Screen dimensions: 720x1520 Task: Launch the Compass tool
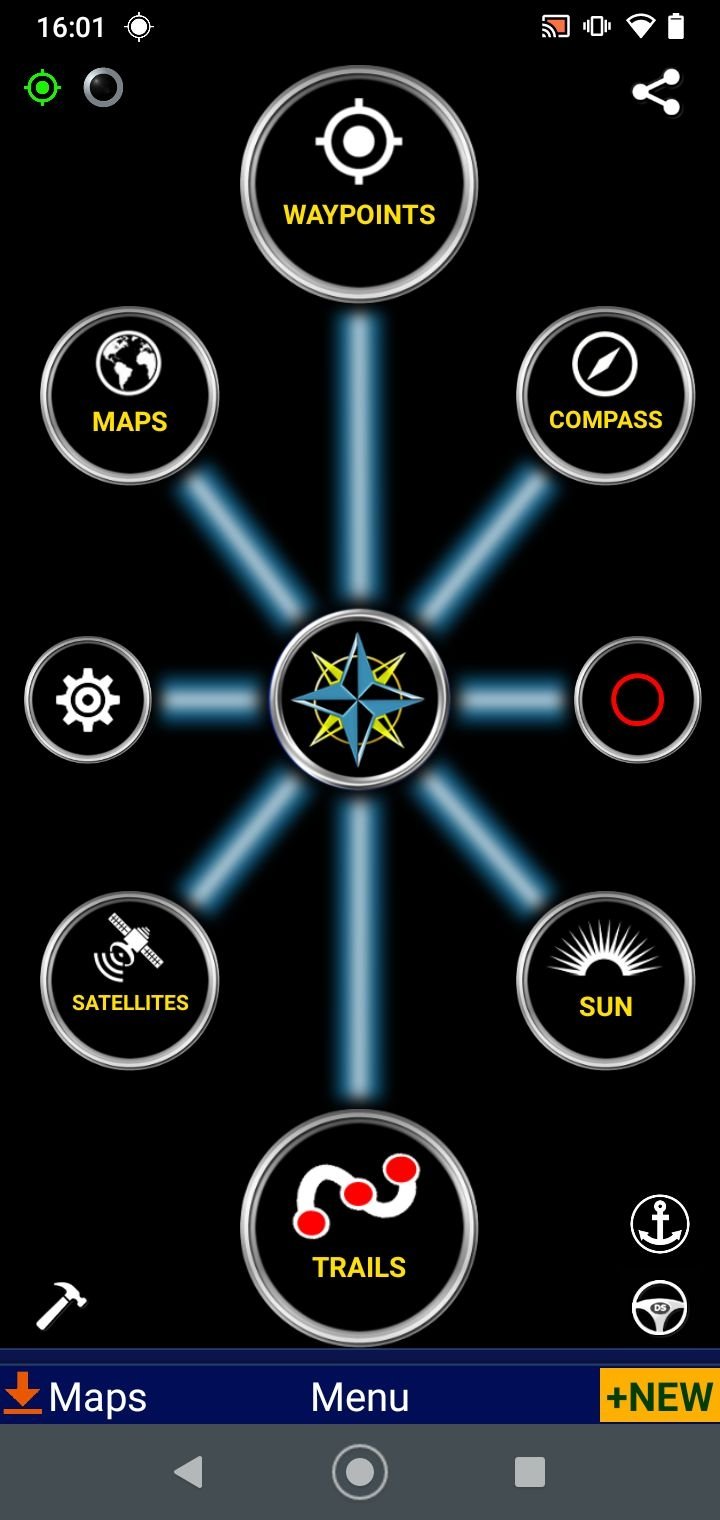click(x=605, y=396)
